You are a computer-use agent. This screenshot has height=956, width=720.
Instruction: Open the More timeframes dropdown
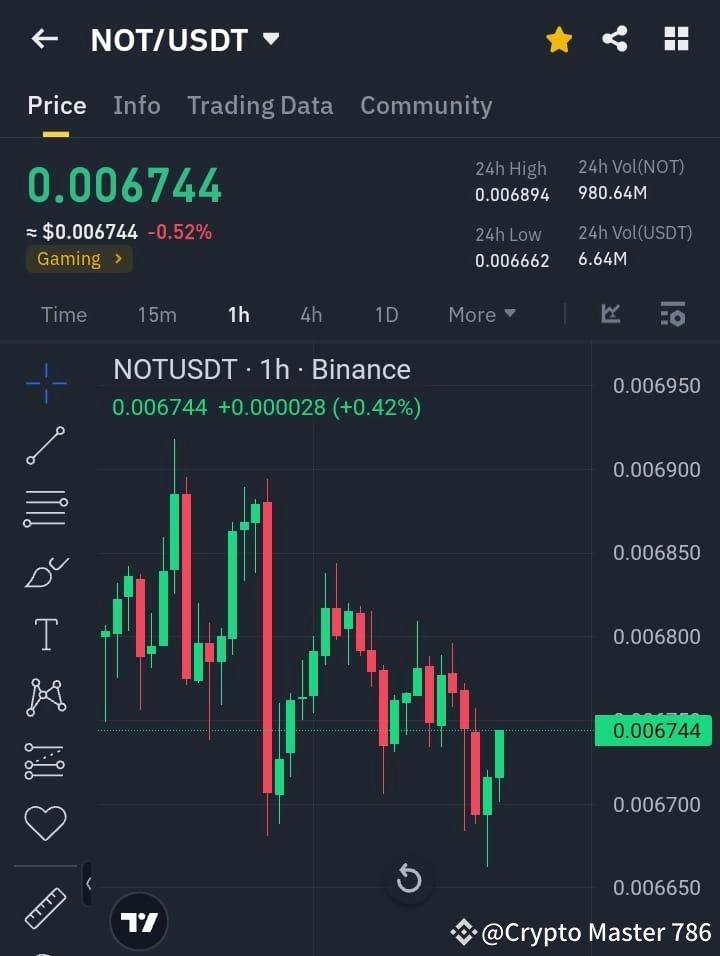coord(481,314)
